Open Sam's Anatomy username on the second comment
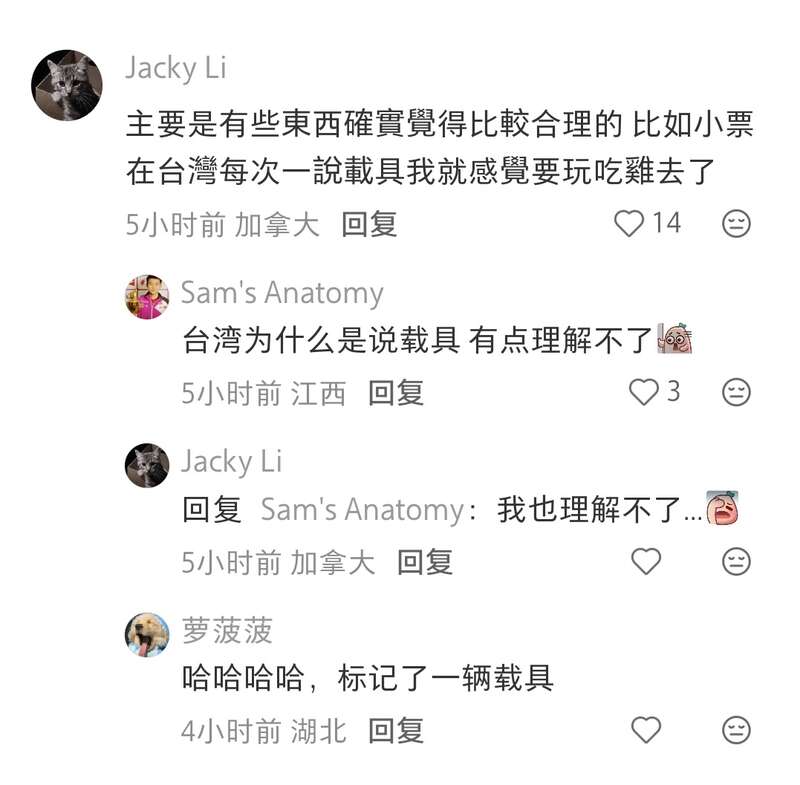 tap(282, 293)
